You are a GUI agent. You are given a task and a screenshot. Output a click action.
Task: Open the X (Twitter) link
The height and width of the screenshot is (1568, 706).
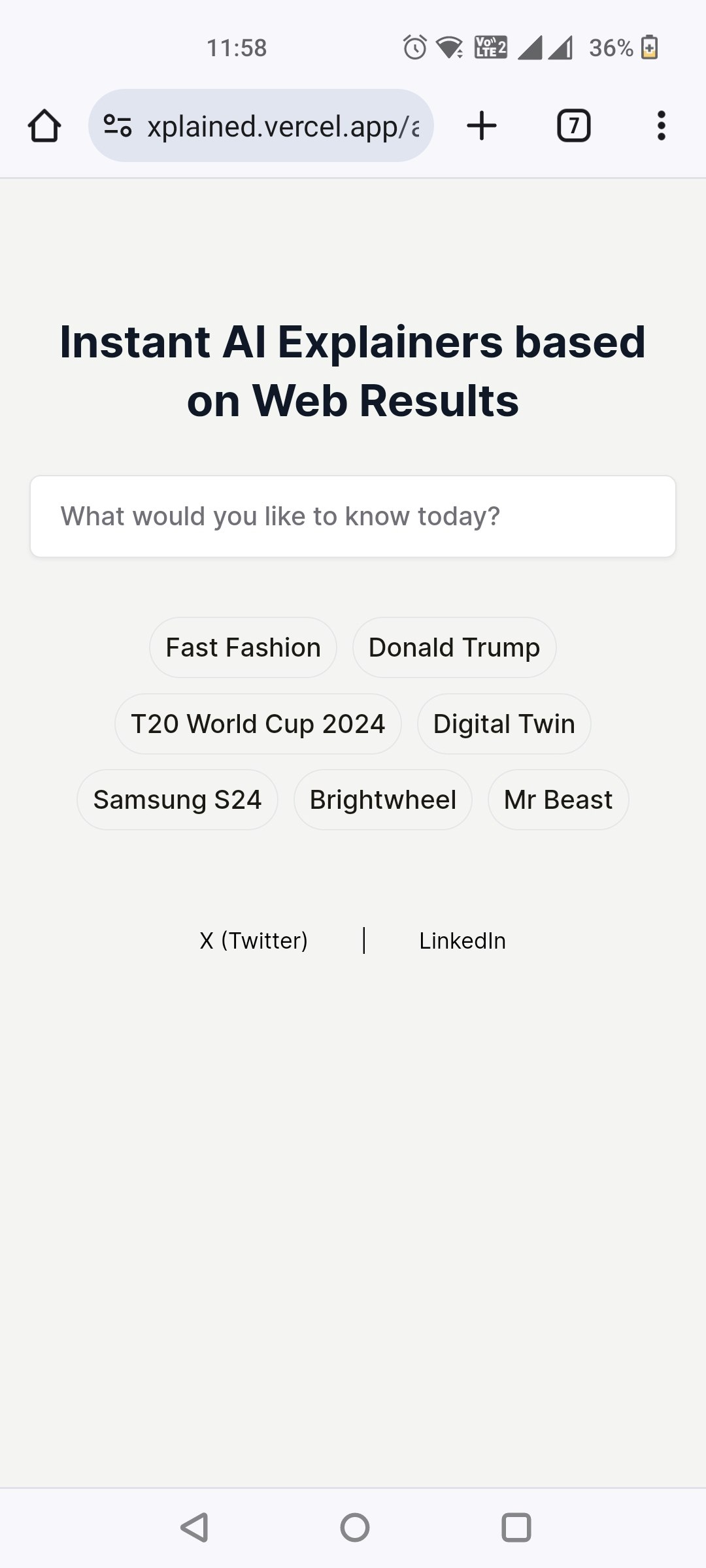(254, 941)
